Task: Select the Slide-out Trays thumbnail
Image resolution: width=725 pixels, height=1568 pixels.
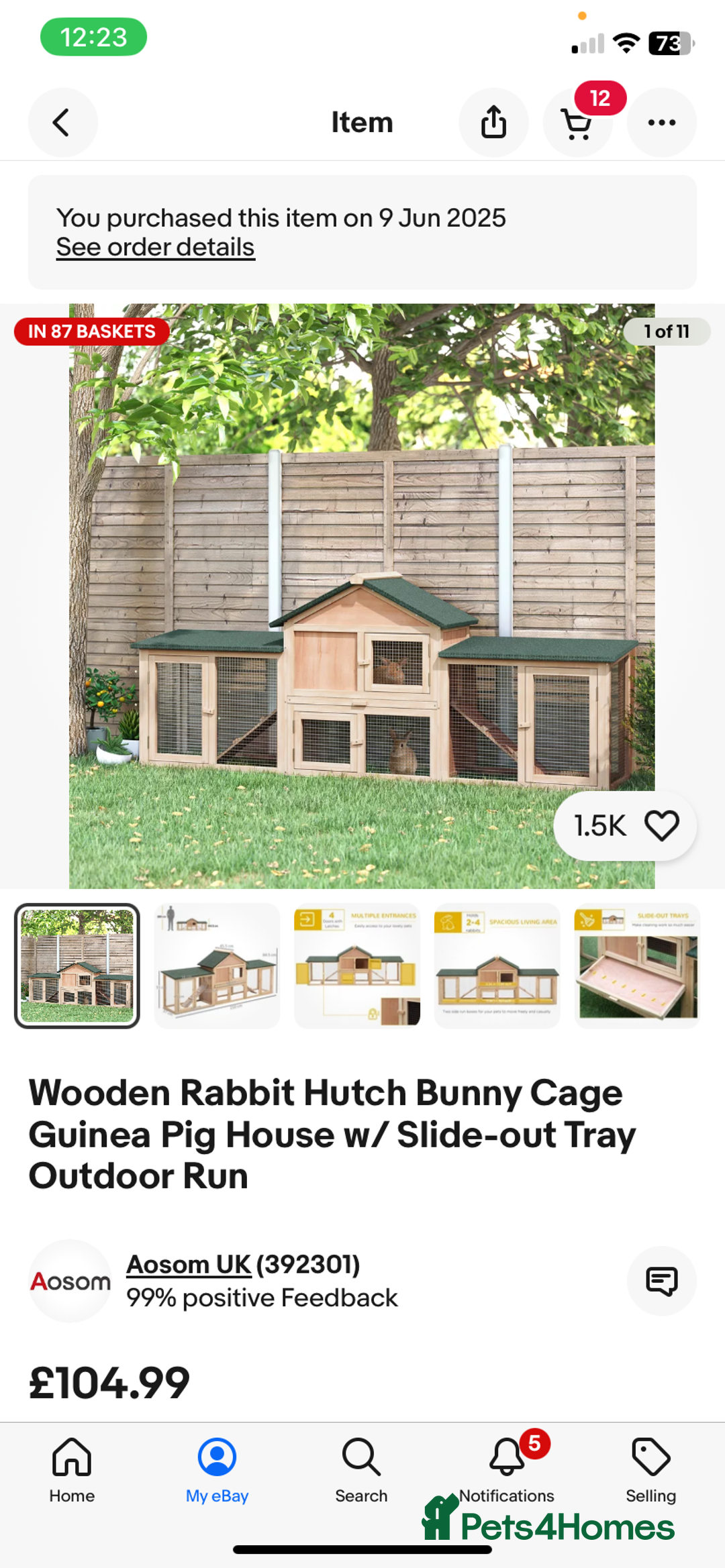Action: tap(637, 965)
